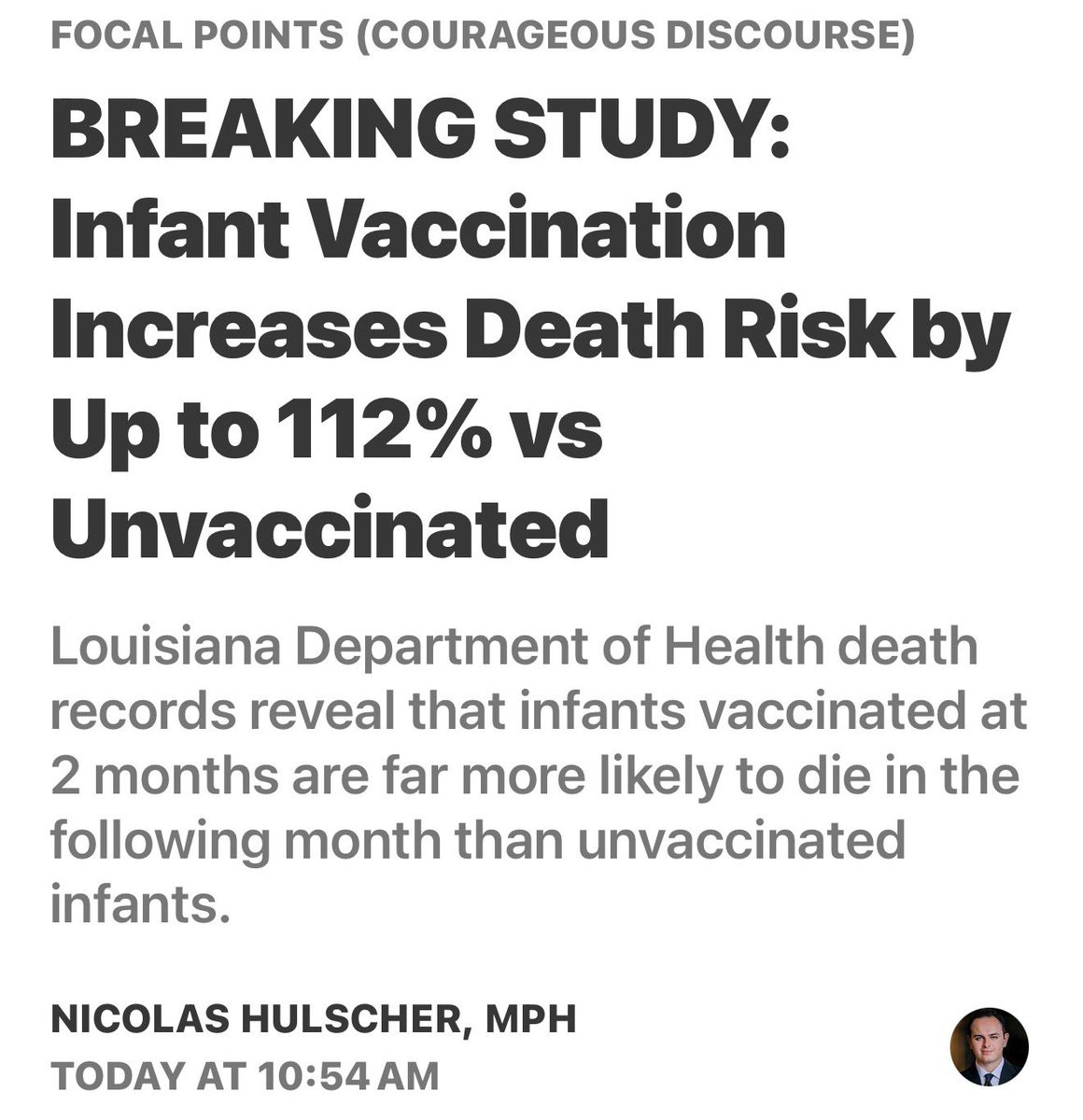Tap the author's avatar photo
This screenshot has height=1120, width=1083.
pyautogui.click(x=989, y=1046)
